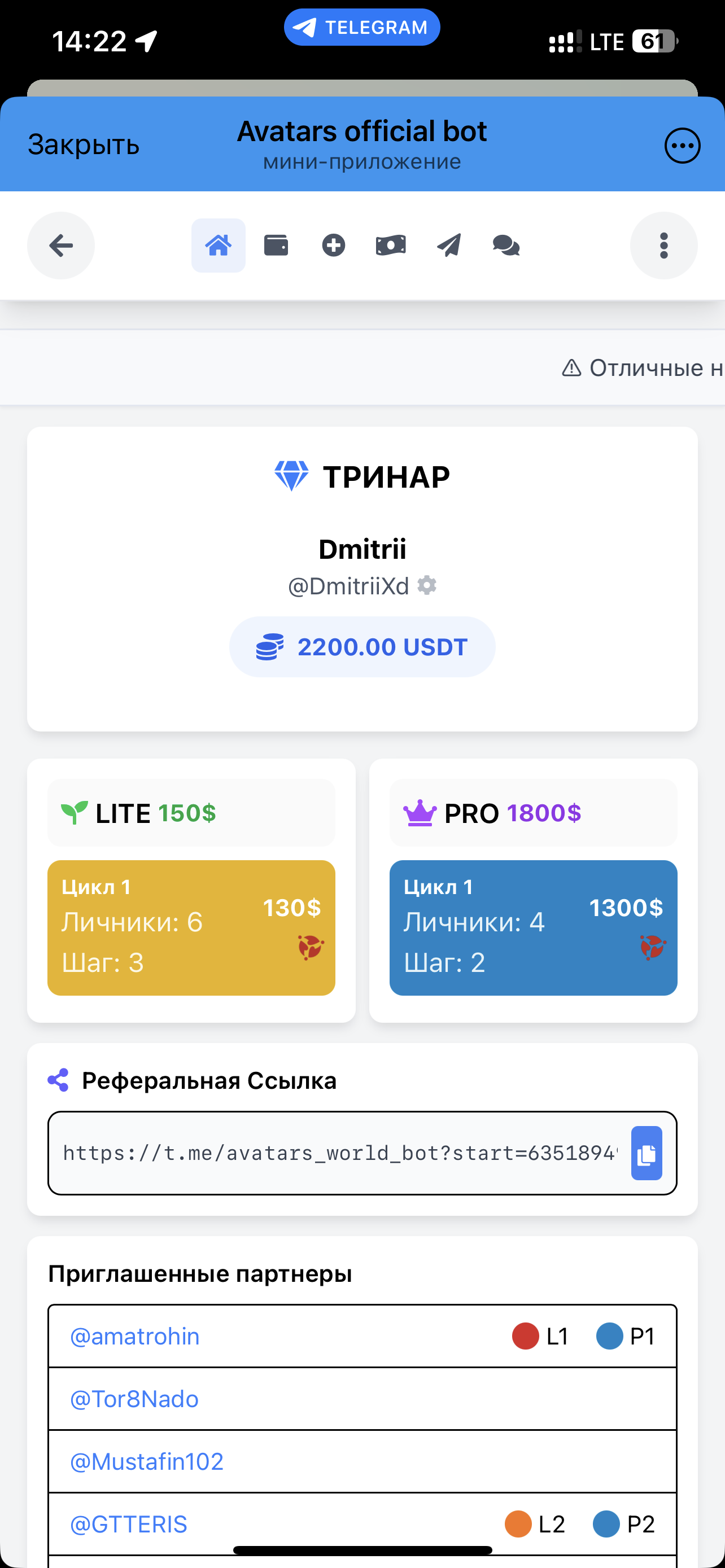The width and height of the screenshot is (725, 1568).
Task: Tap the 2200.00 USDT balance pill
Action: [362, 647]
